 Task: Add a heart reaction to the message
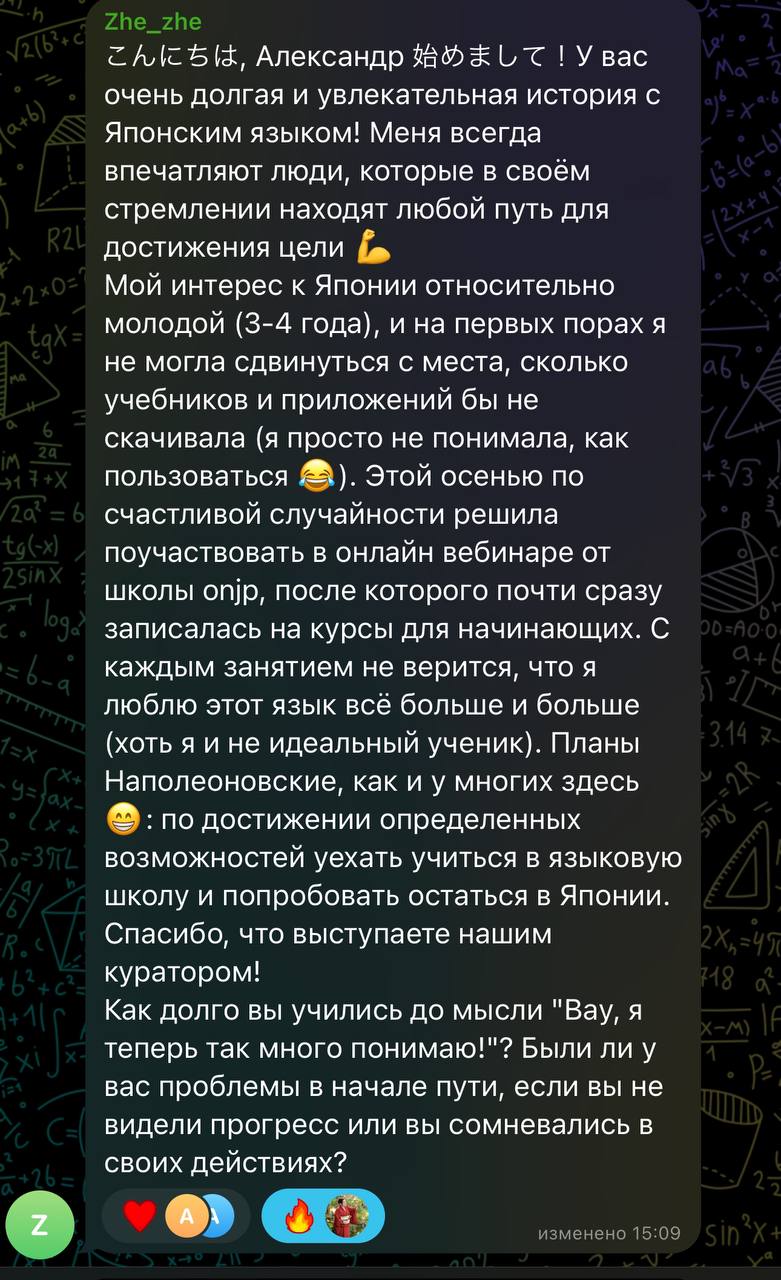(x=140, y=1216)
